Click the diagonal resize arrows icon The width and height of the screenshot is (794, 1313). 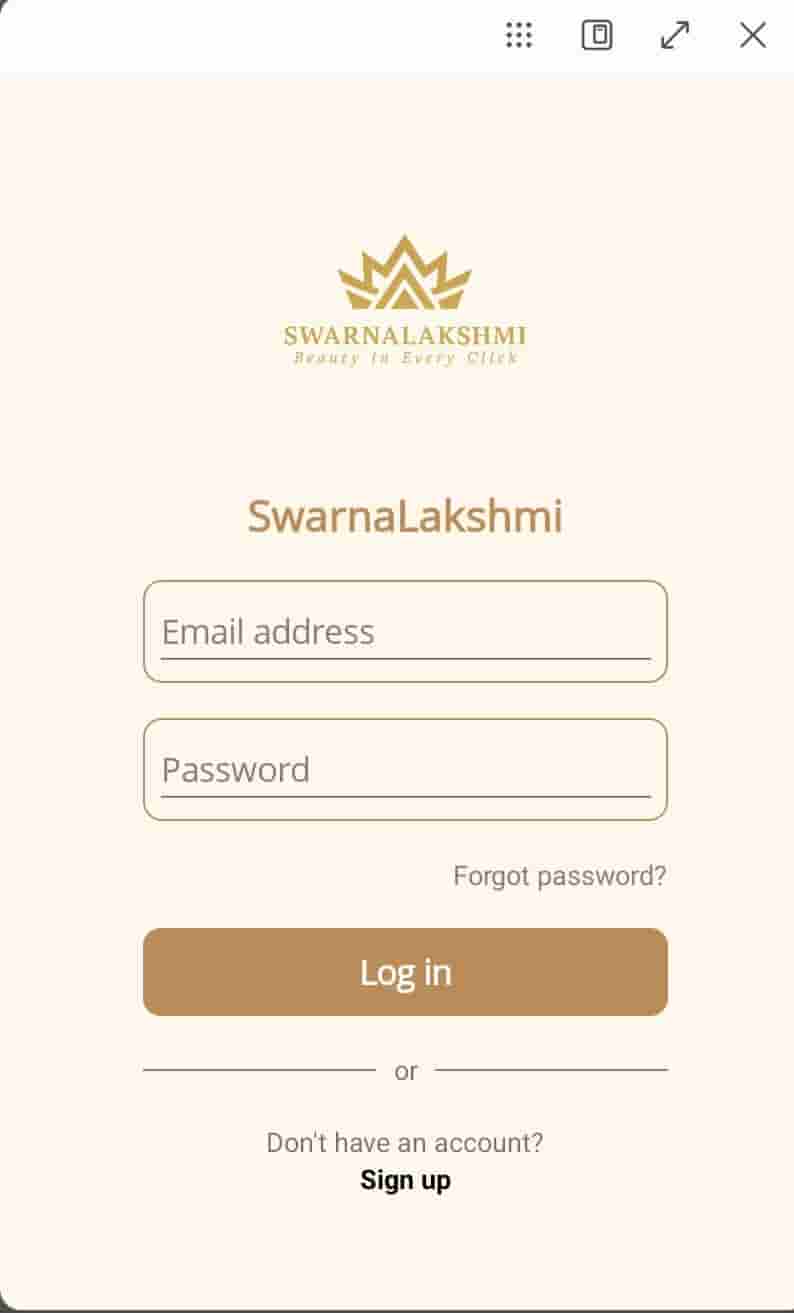click(675, 36)
